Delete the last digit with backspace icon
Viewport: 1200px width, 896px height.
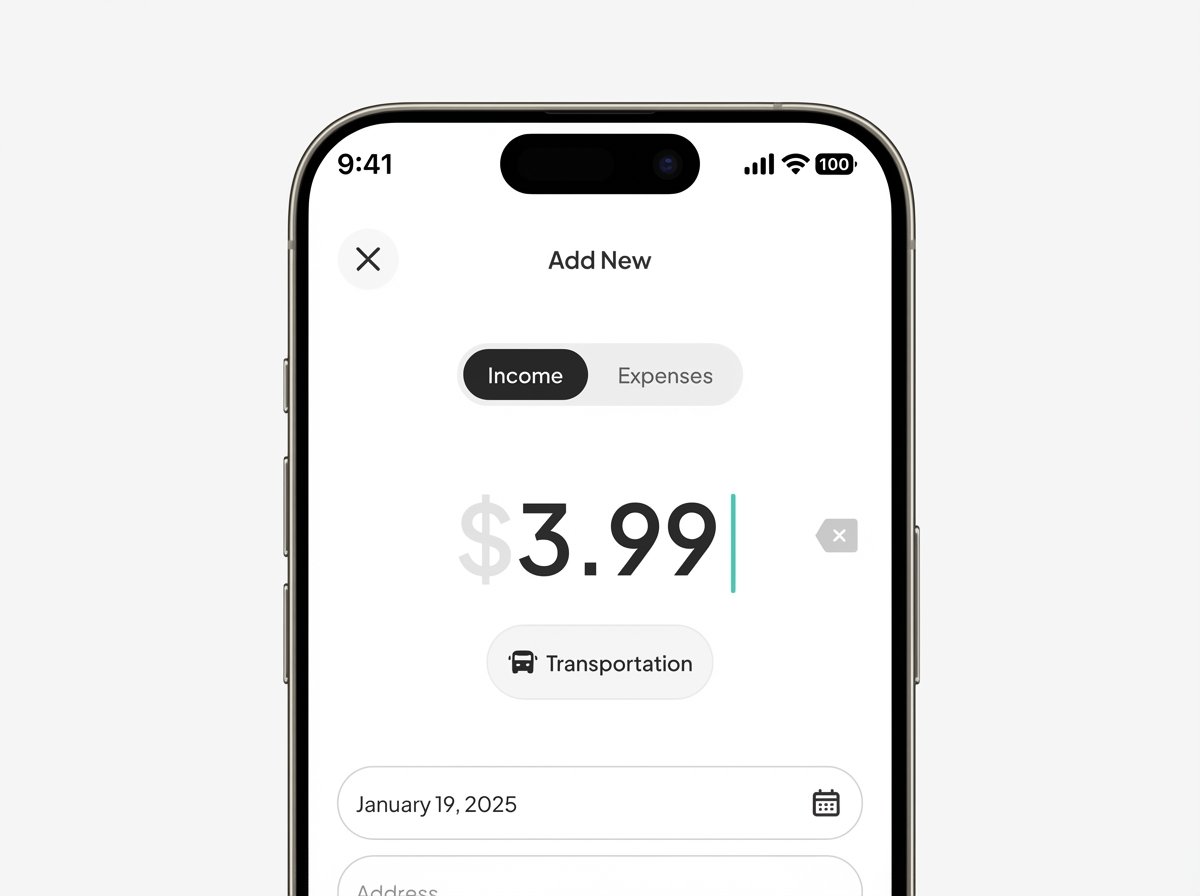(x=837, y=536)
